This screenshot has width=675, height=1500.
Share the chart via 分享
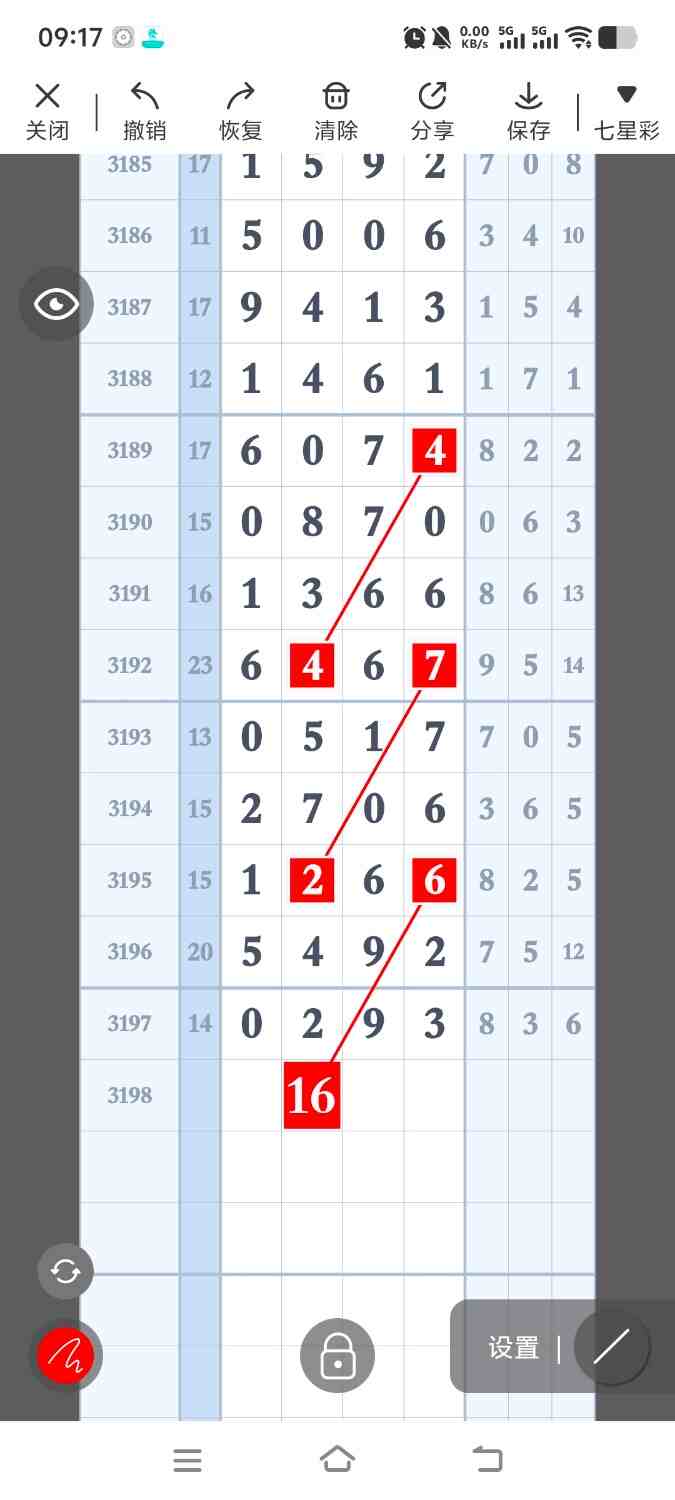[x=432, y=111]
